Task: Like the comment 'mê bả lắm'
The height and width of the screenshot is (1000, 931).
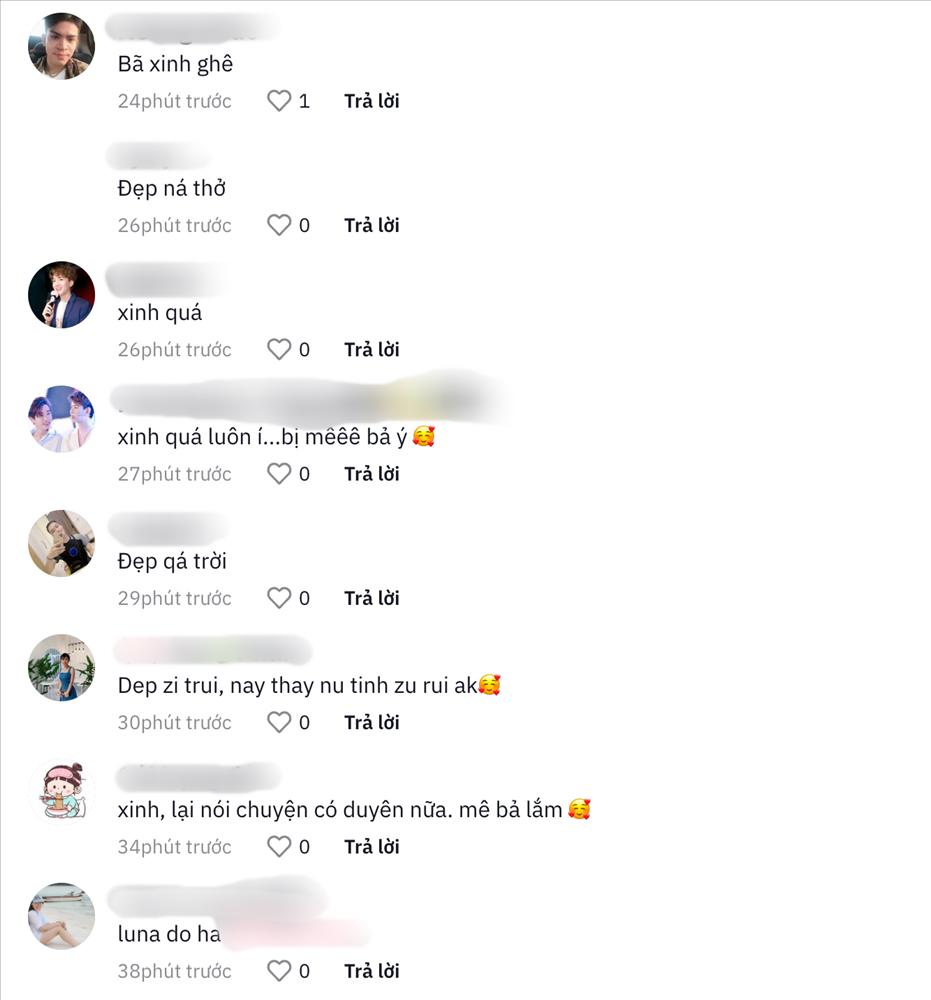Action: [x=279, y=847]
